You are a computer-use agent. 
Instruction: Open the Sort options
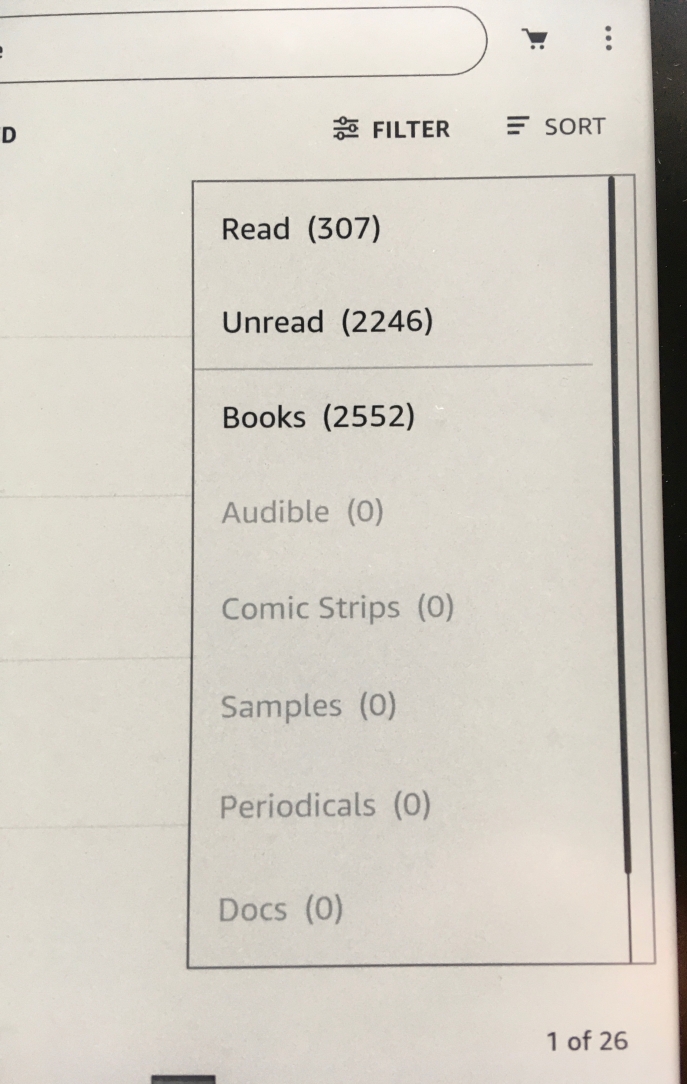click(x=556, y=127)
